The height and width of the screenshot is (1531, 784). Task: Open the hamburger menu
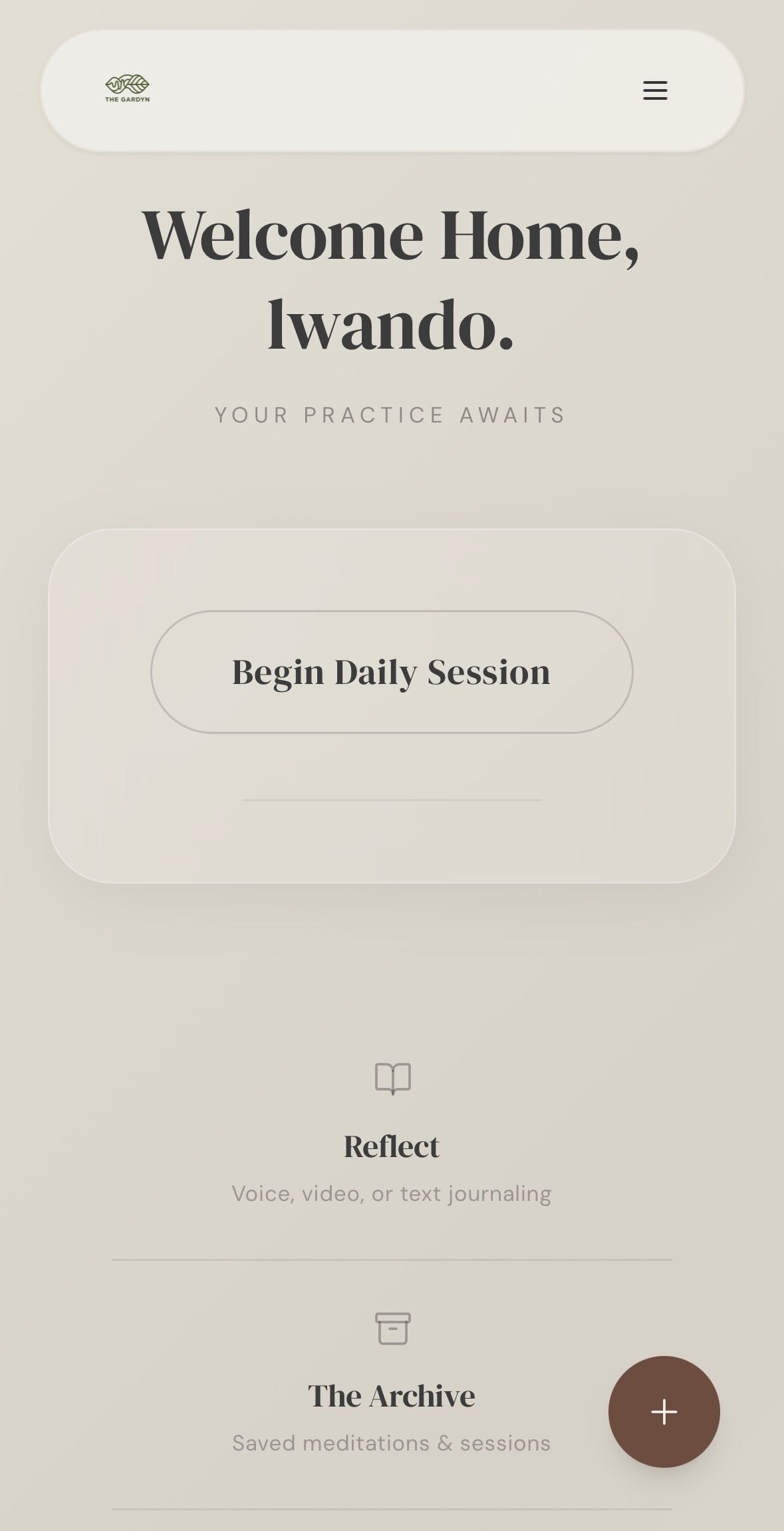tap(655, 90)
